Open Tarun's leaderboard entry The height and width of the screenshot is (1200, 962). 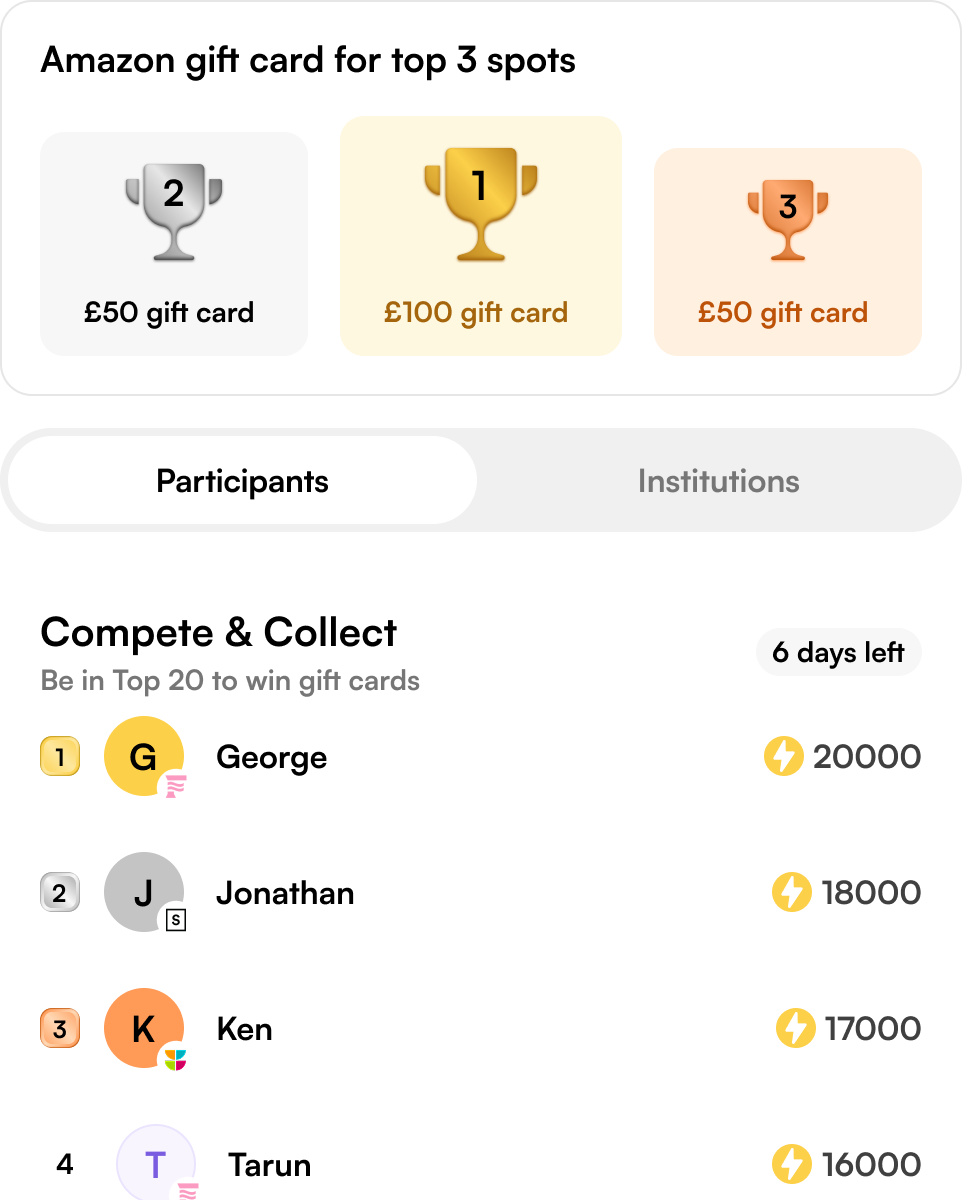click(481, 1163)
